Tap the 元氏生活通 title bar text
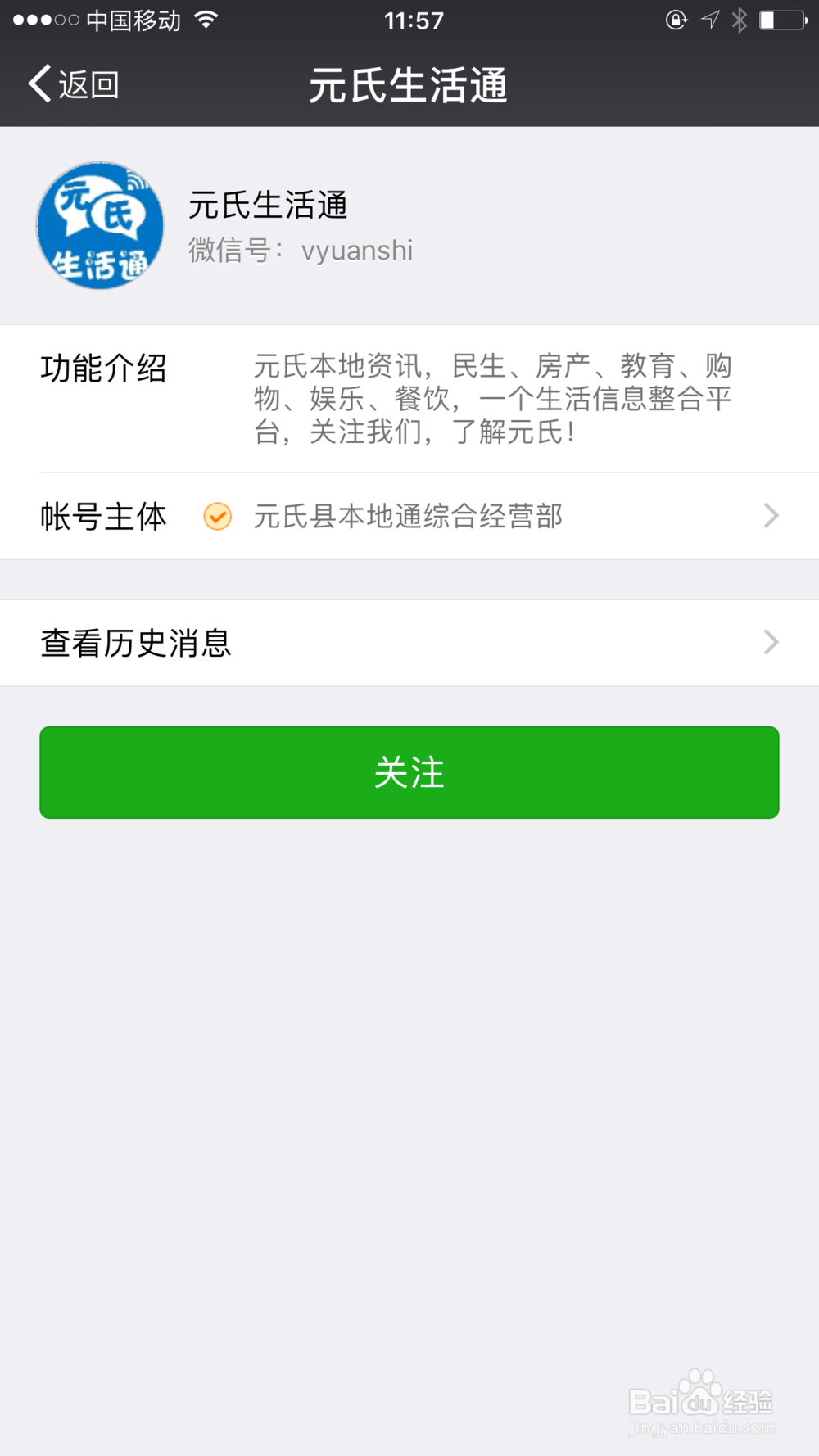The height and width of the screenshot is (1456, 819). point(409,85)
